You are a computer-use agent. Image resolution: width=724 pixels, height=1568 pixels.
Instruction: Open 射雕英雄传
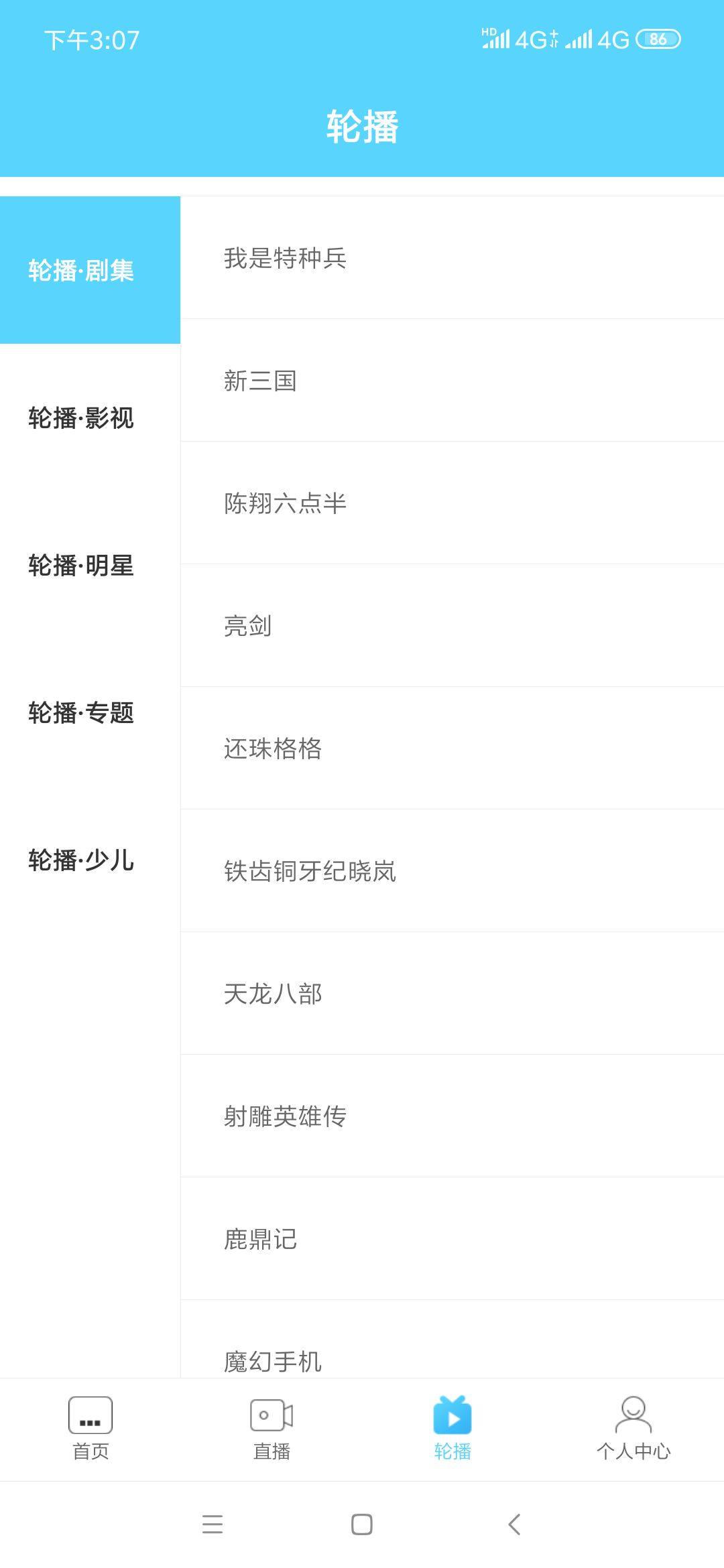[x=452, y=1116]
